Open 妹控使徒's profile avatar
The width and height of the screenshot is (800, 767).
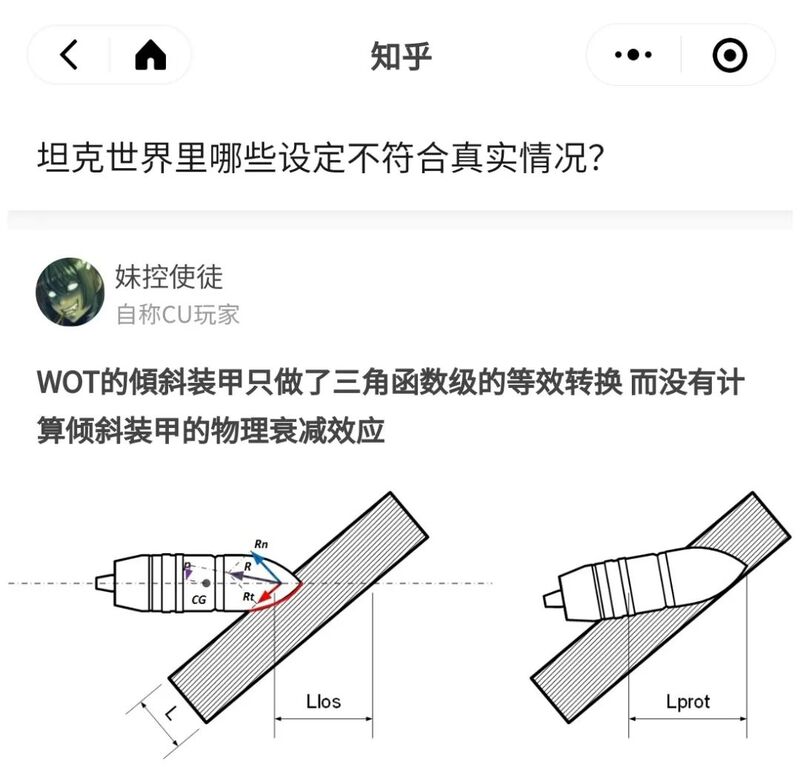pos(71,293)
